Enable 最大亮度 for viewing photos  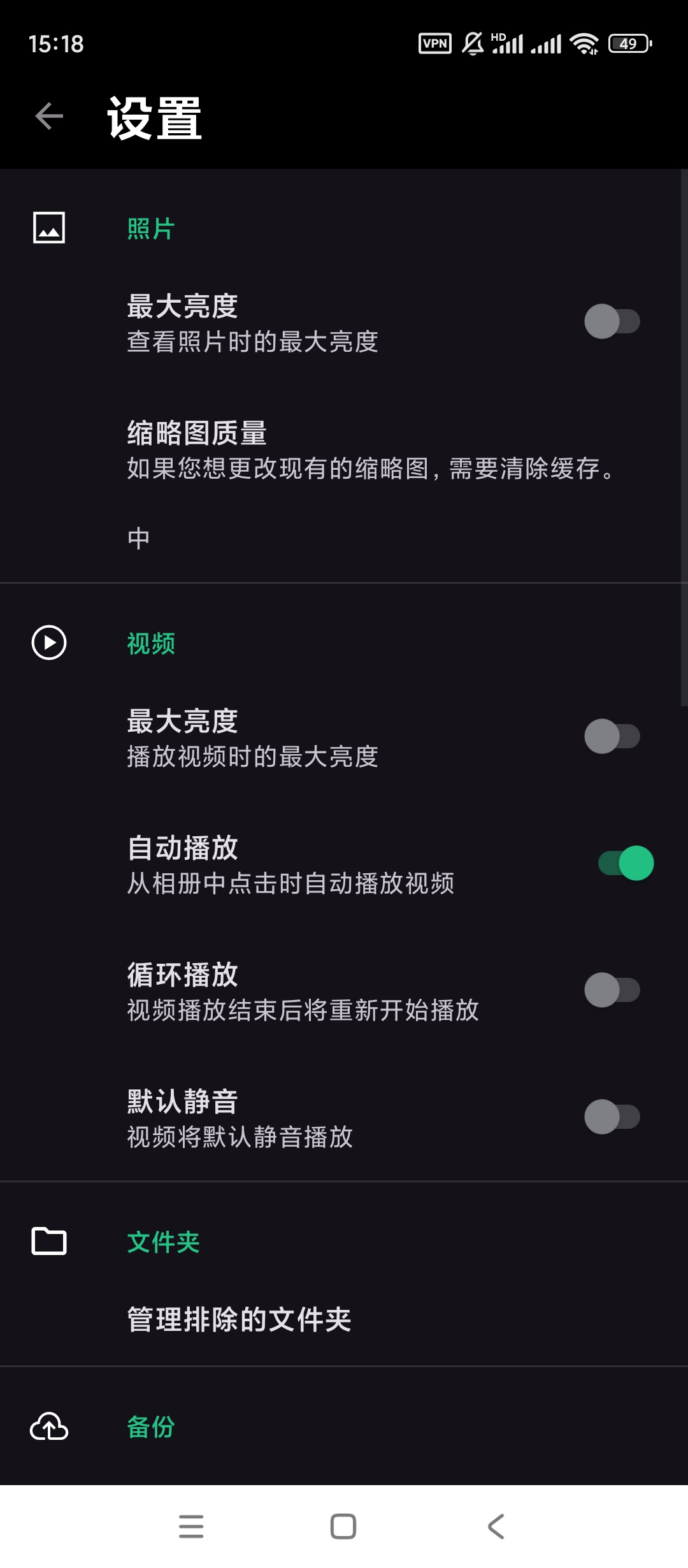(x=612, y=322)
